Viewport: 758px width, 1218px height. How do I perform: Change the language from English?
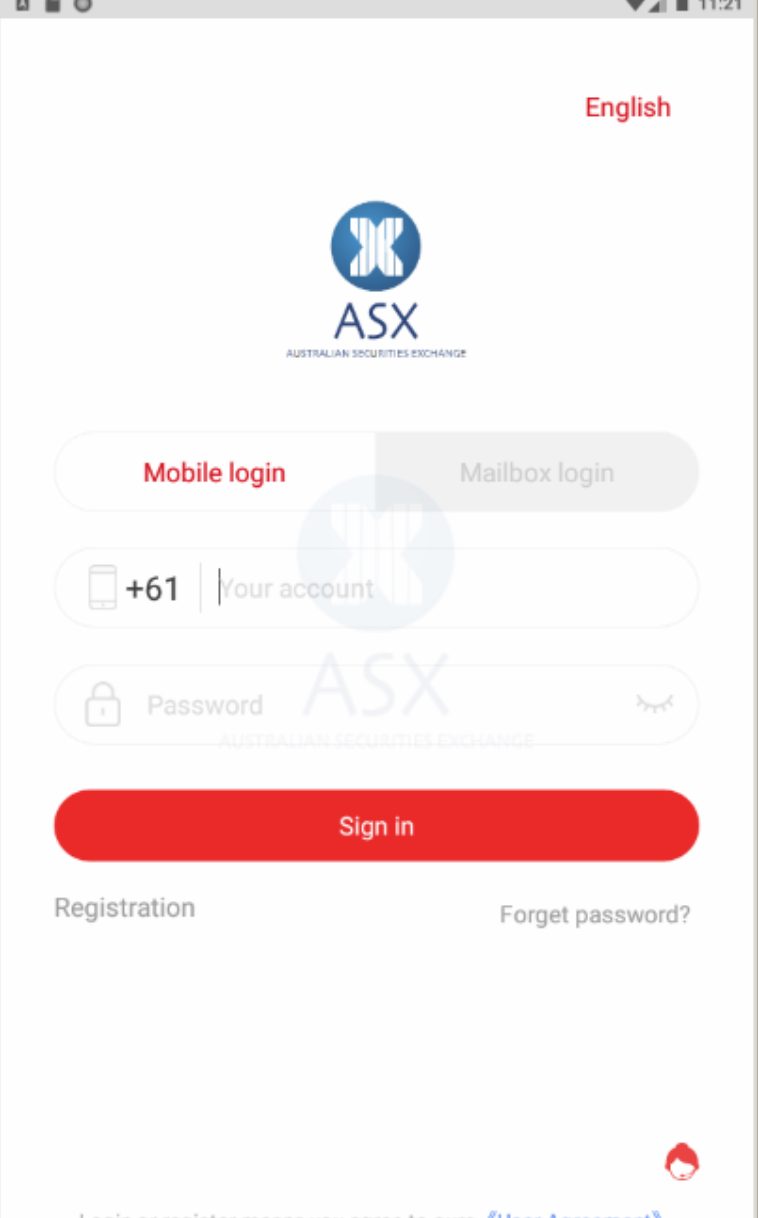(x=627, y=108)
